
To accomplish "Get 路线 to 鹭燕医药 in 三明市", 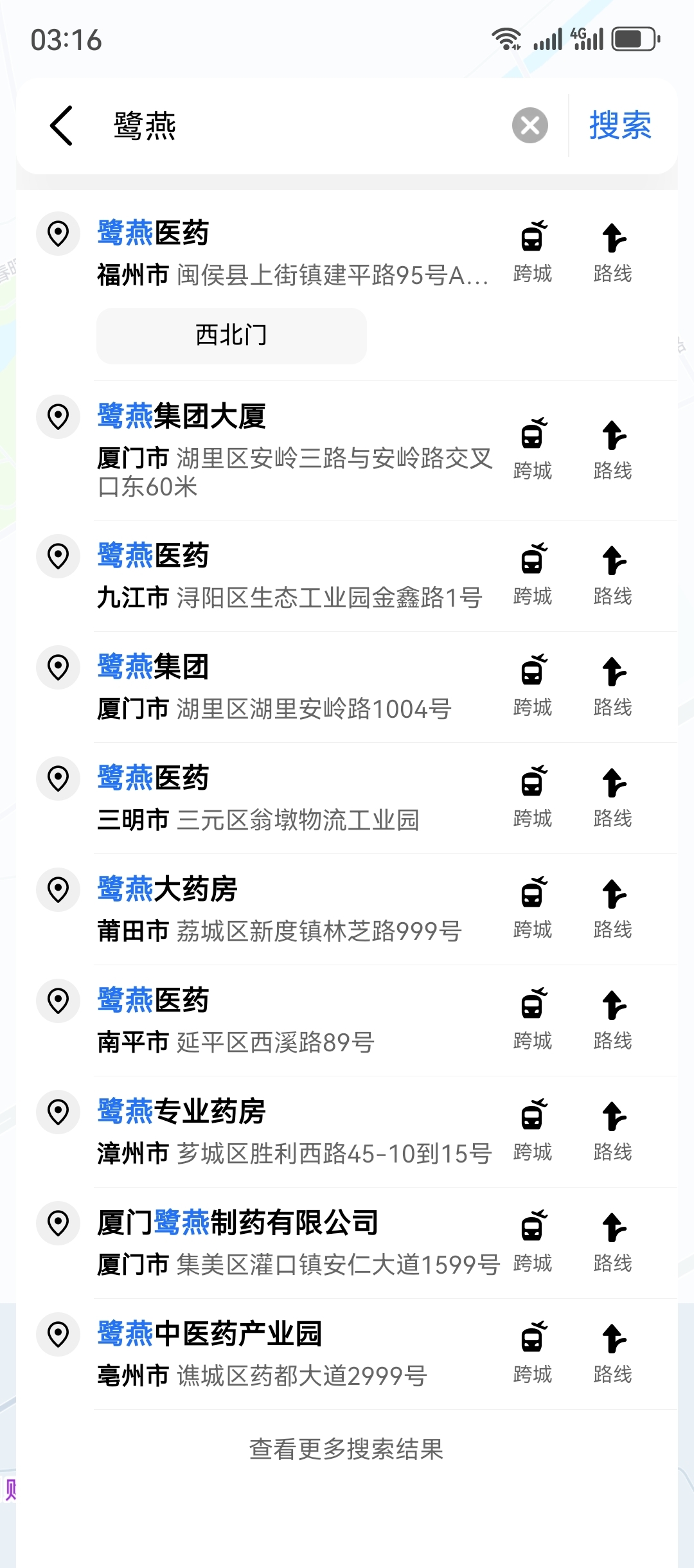I will click(x=612, y=797).
